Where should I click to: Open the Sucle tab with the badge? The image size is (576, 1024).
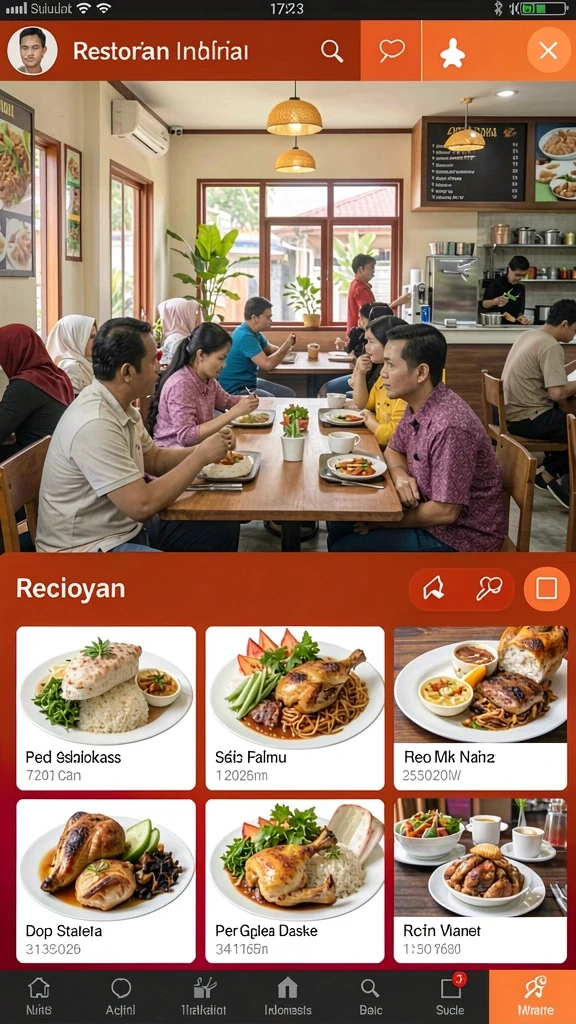click(451, 997)
